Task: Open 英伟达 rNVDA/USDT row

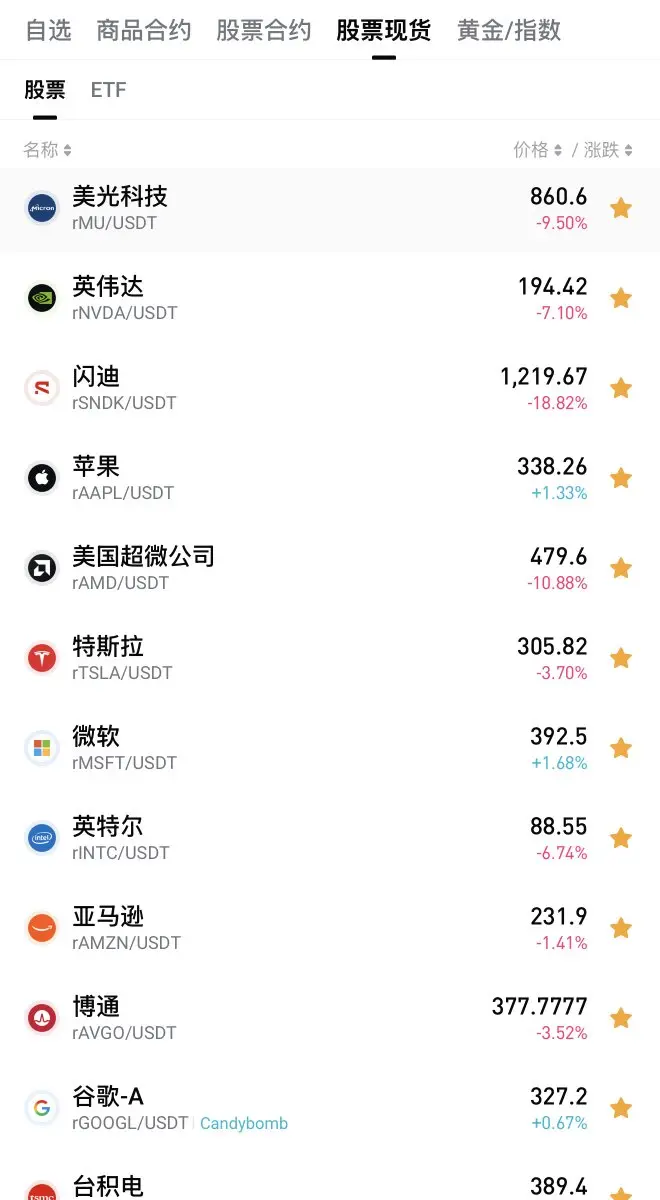Action: [x=330, y=298]
